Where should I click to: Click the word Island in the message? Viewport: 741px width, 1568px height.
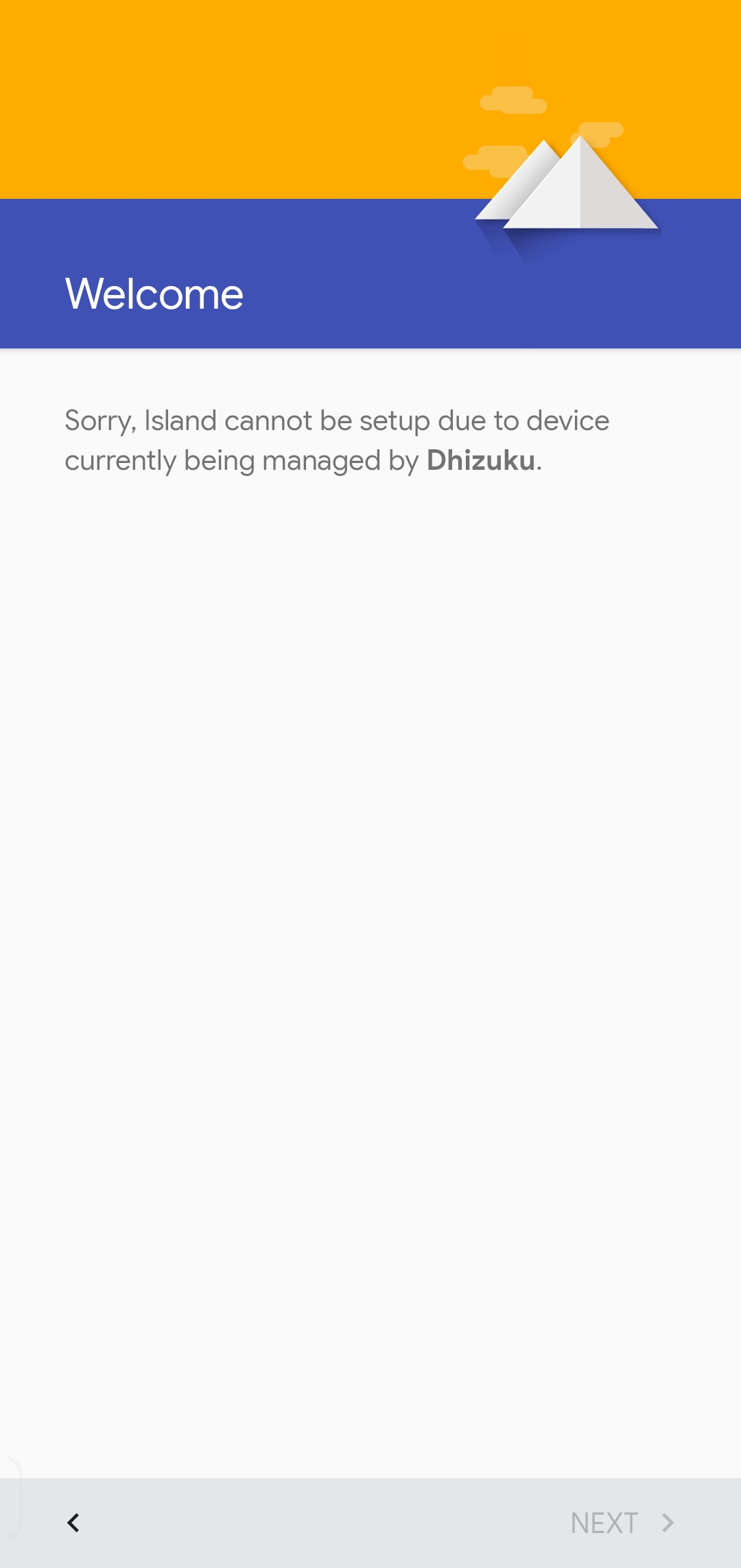click(180, 420)
